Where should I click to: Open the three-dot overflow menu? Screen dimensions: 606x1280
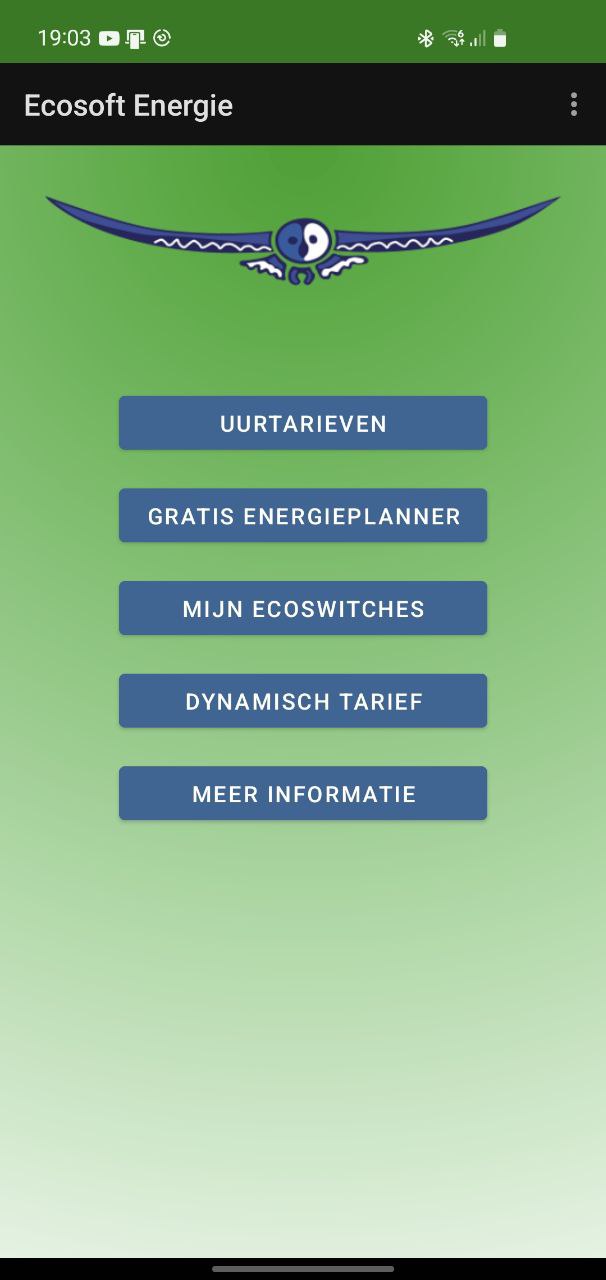(x=573, y=105)
